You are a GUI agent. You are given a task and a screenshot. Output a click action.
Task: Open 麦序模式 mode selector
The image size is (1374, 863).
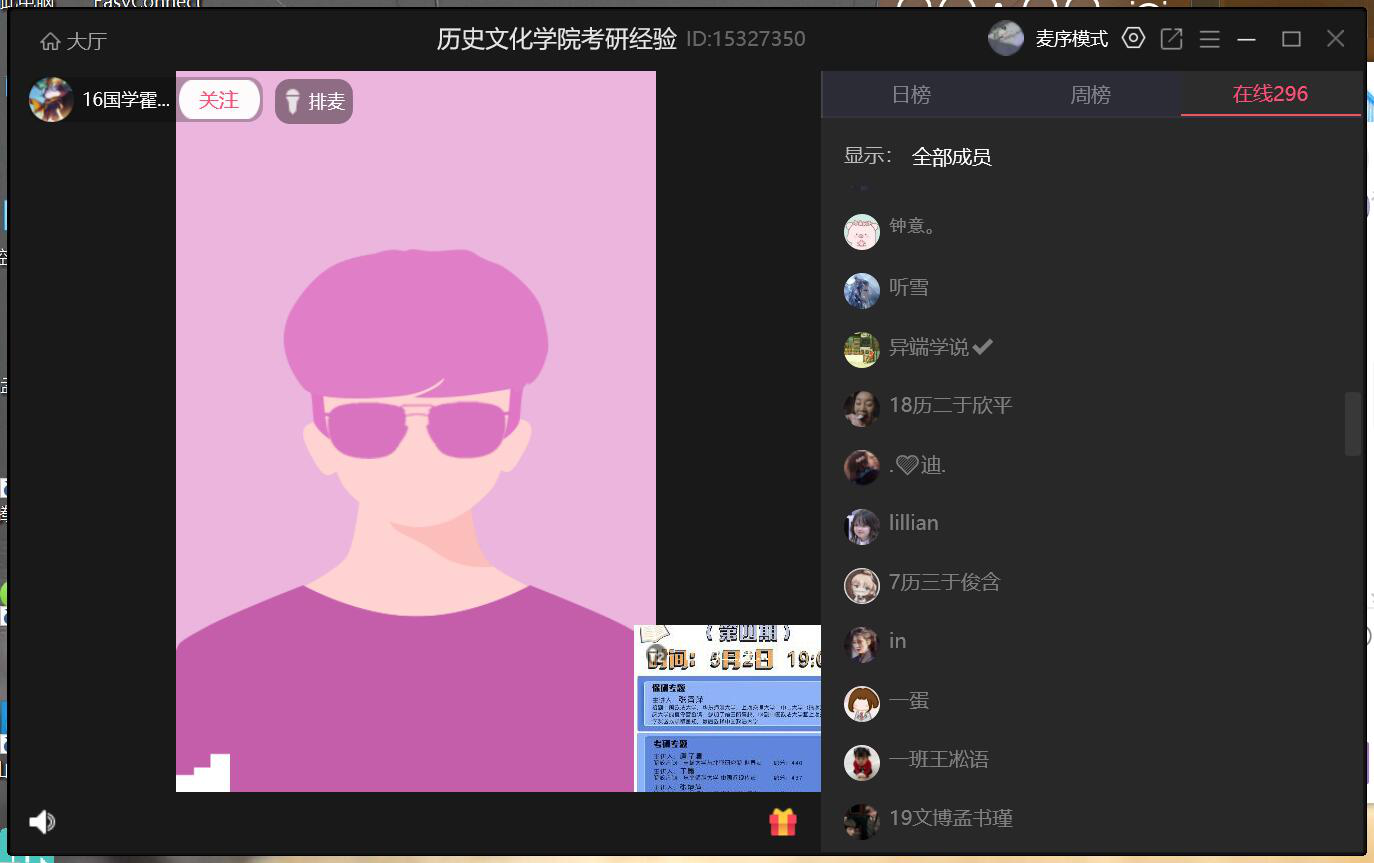[x=1070, y=39]
